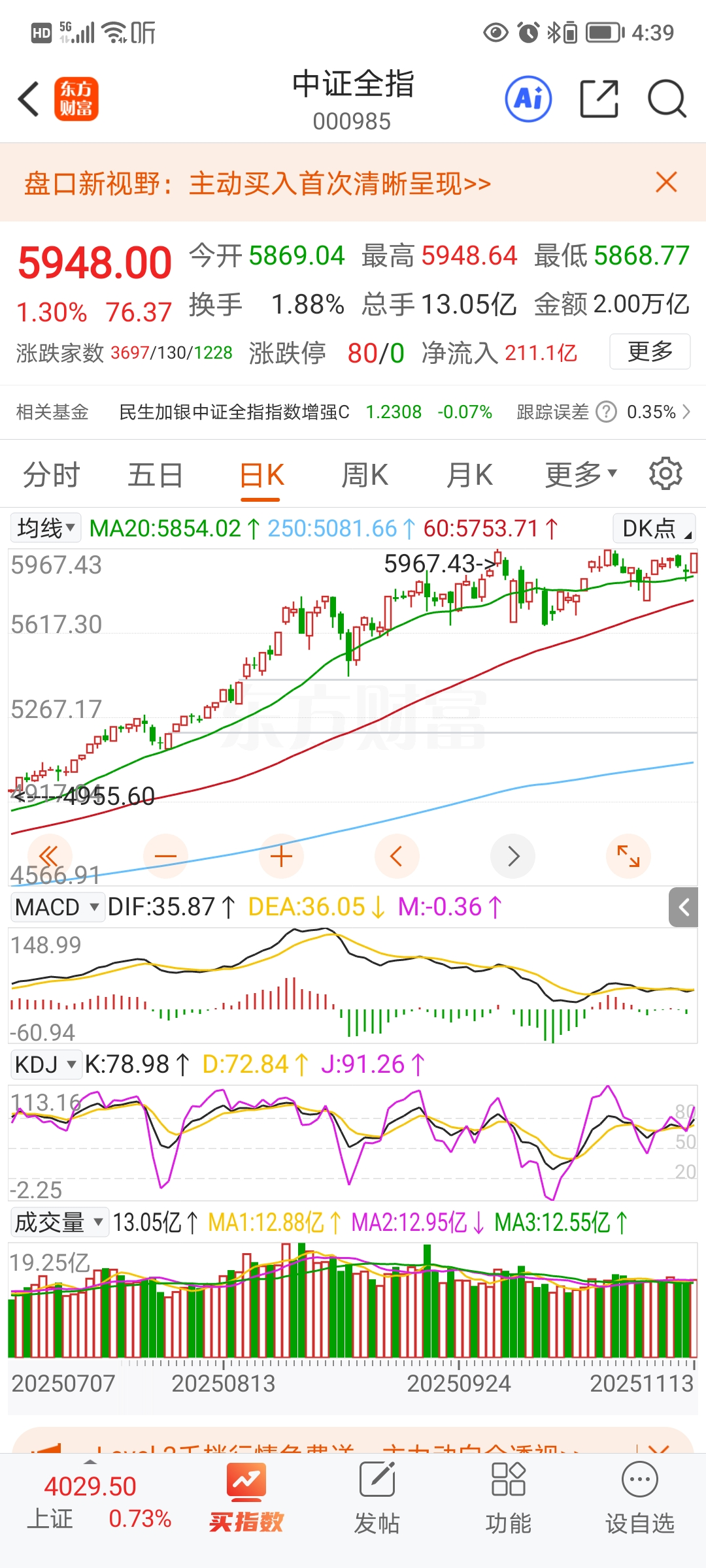Dismiss the 盘口新视野 banner
This screenshot has height=1568, width=706.
point(666,182)
